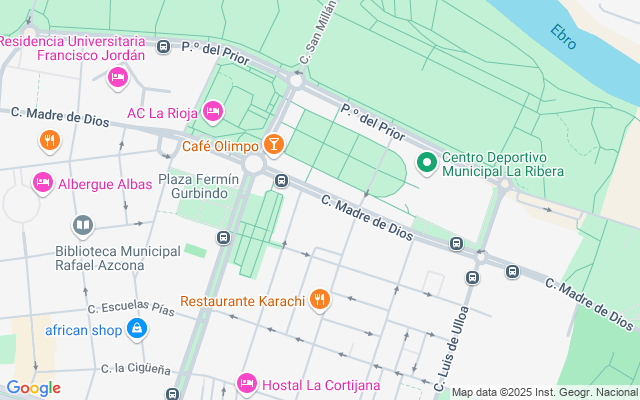Open the Albergue Albas lodging pin

[42, 183]
